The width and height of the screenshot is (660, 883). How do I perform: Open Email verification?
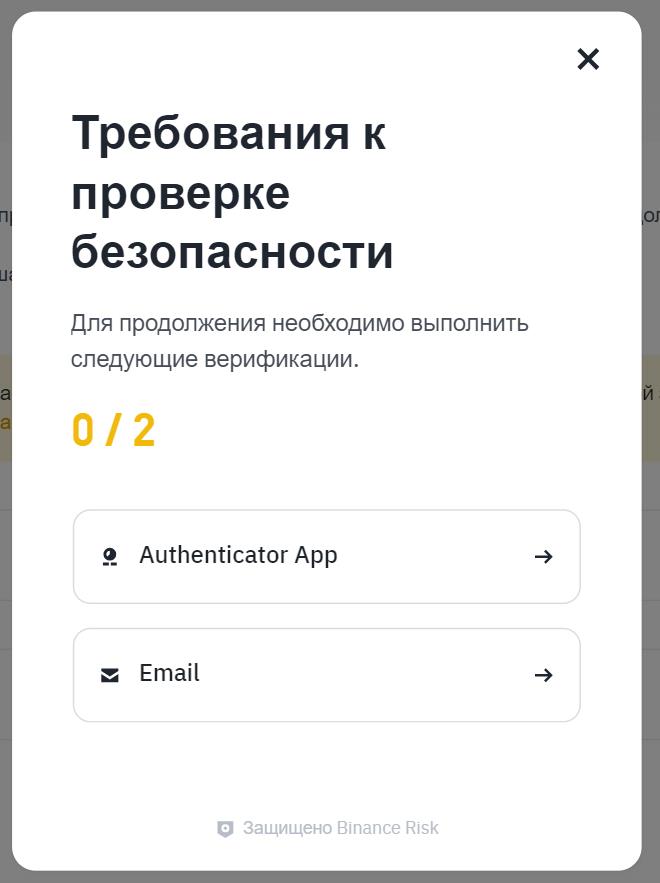(x=326, y=675)
